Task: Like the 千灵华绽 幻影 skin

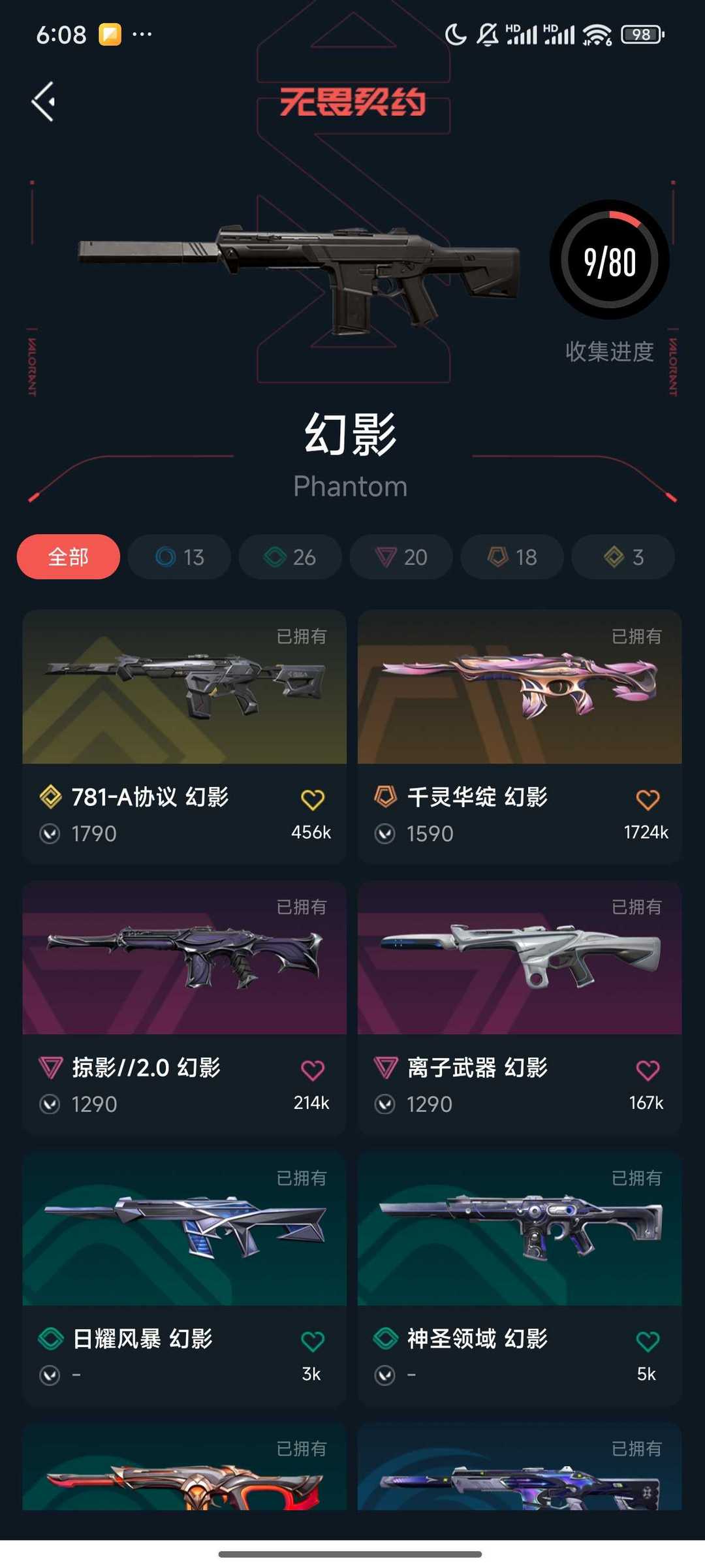Action: pyautogui.click(x=648, y=799)
